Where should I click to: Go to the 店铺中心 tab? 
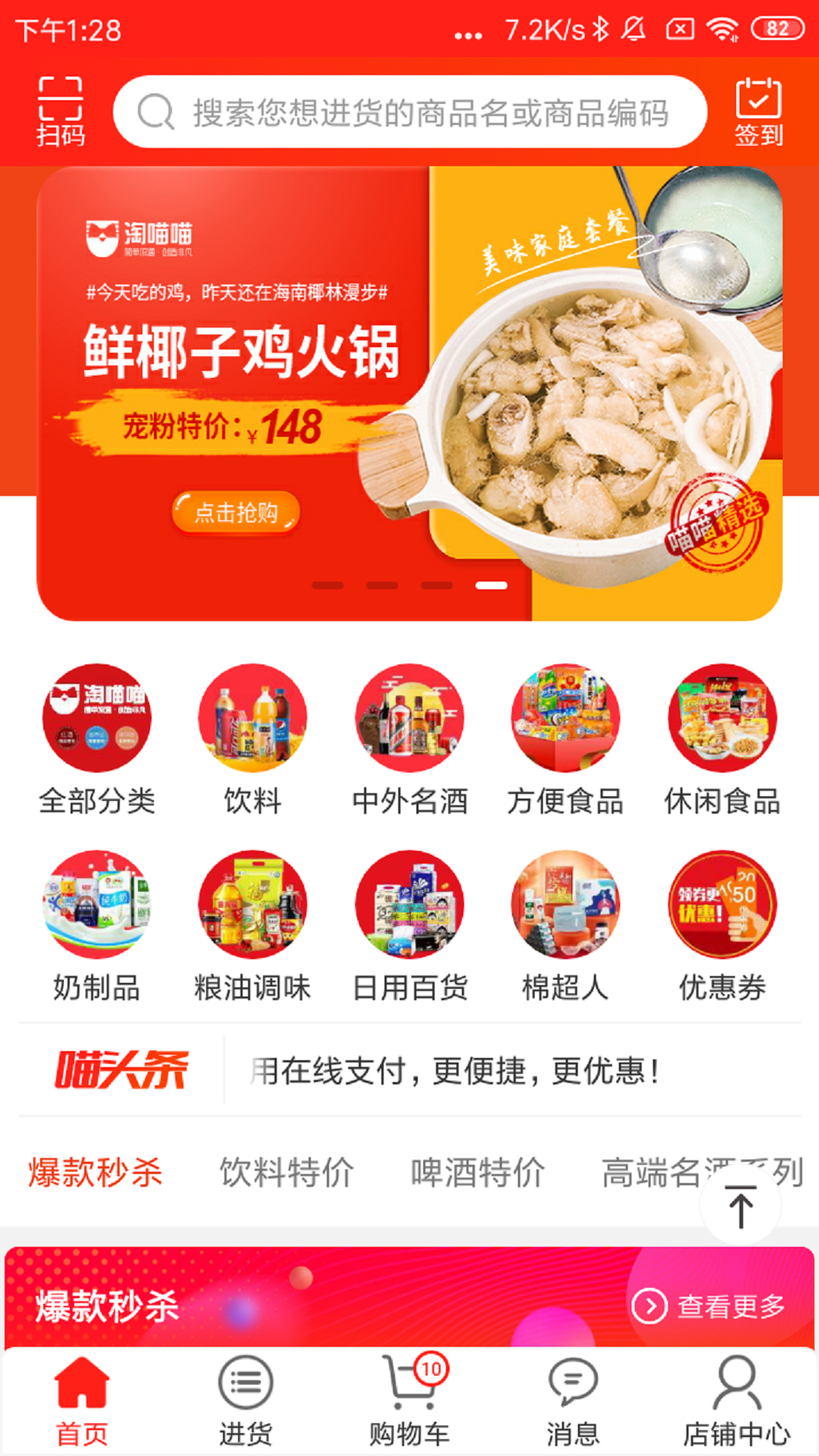point(736,1401)
